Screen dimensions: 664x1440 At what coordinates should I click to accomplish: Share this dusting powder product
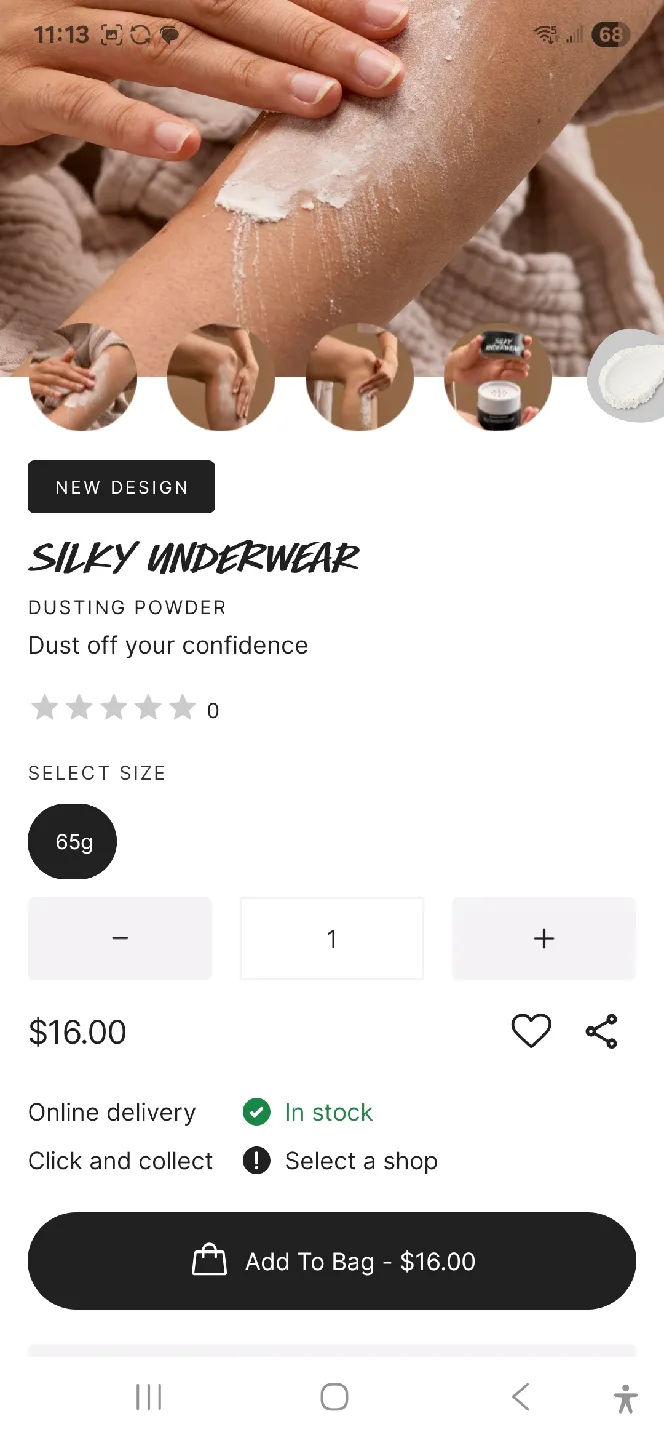601,1031
